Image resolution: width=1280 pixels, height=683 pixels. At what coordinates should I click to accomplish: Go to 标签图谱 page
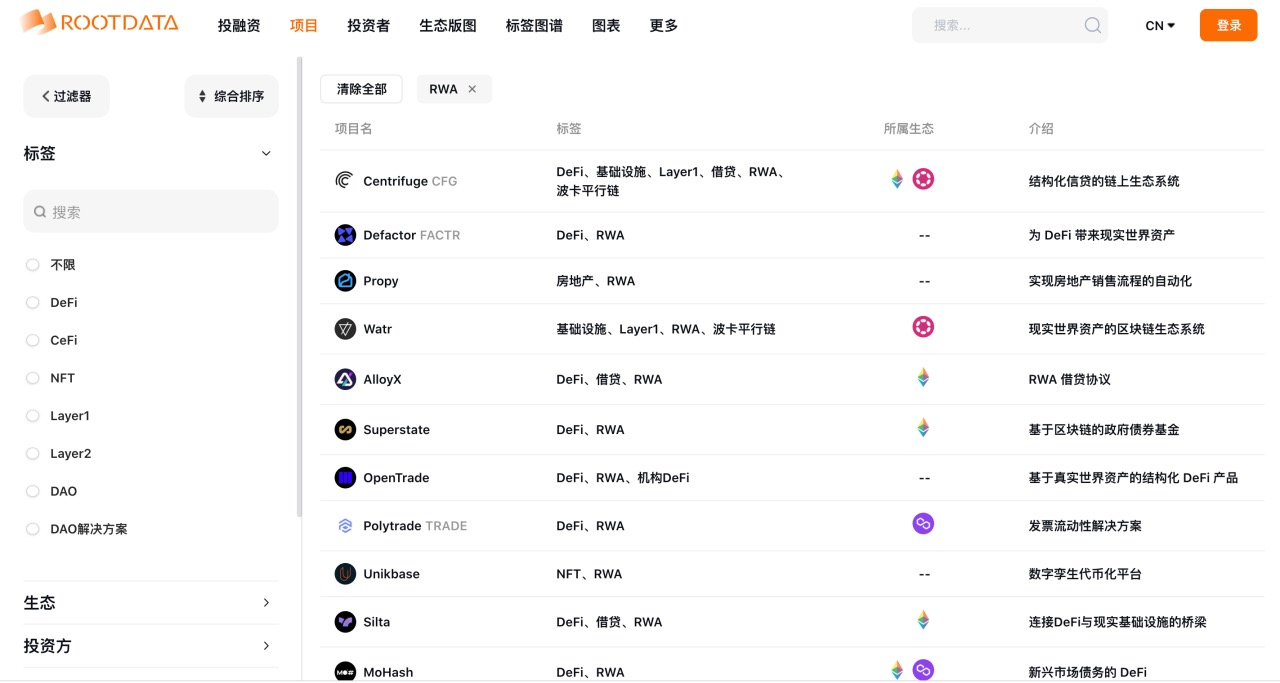pos(534,26)
